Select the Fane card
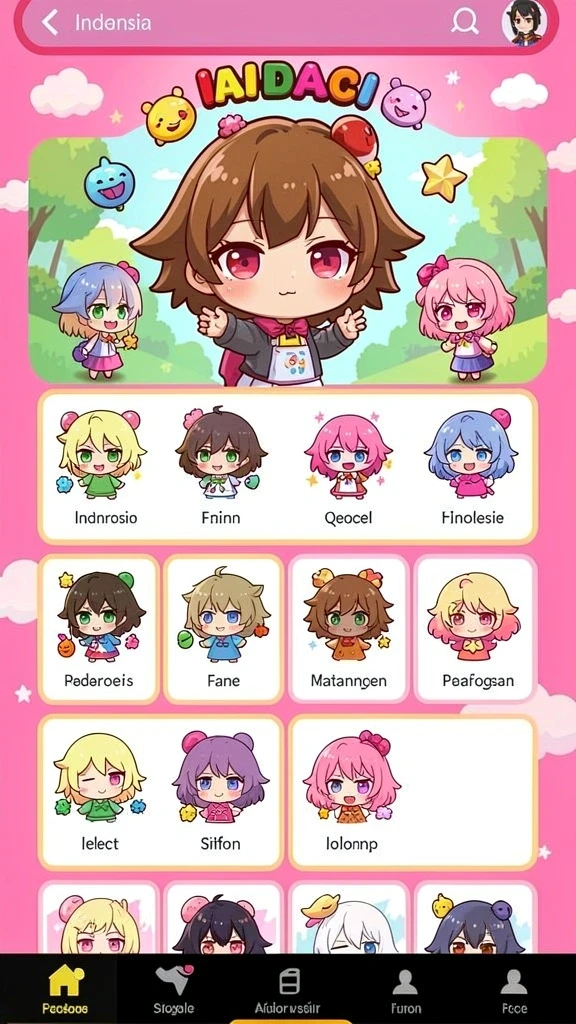Screen dimensions: 576x1024 point(223,629)
